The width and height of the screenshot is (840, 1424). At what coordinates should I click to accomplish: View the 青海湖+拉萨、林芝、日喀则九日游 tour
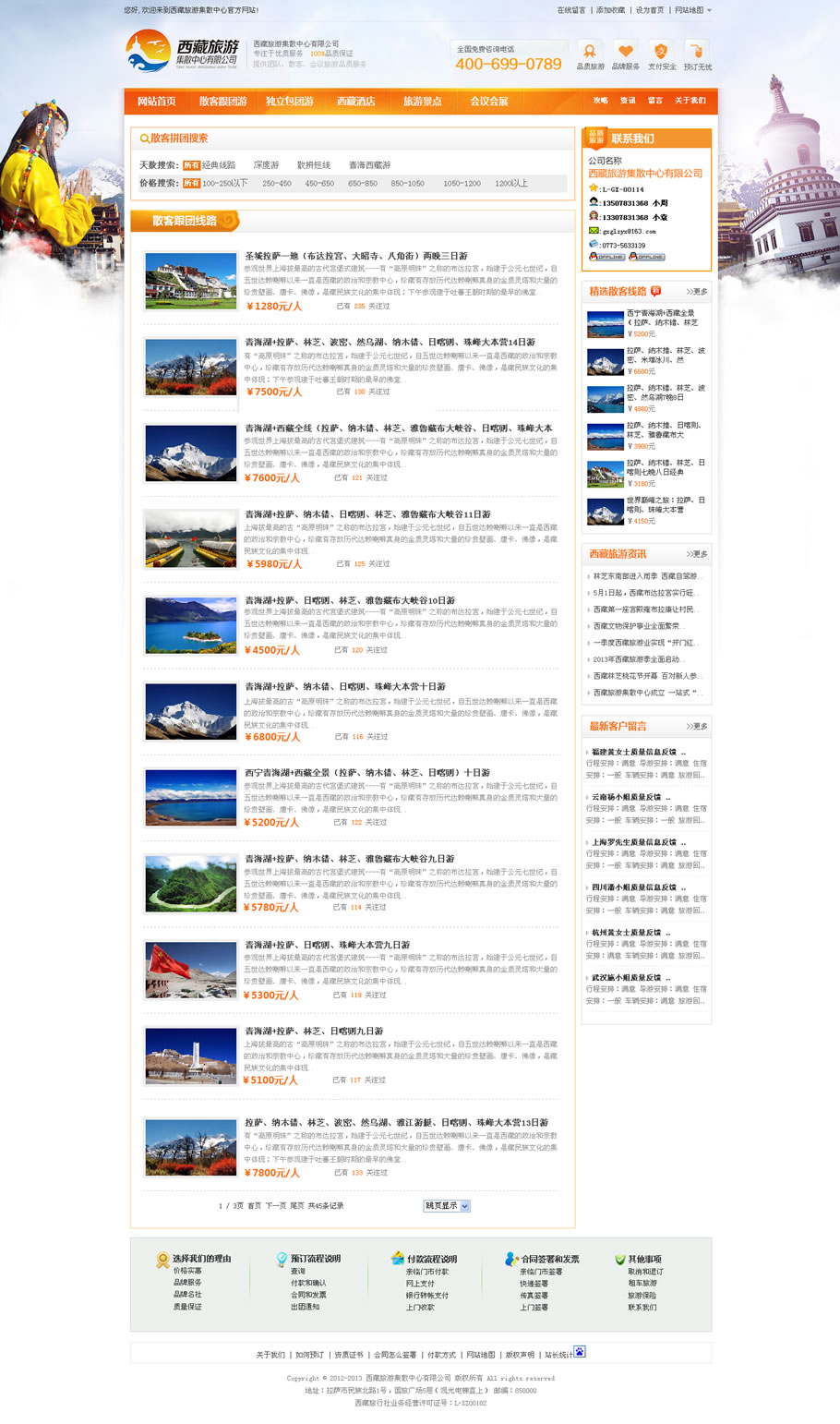314,1031
